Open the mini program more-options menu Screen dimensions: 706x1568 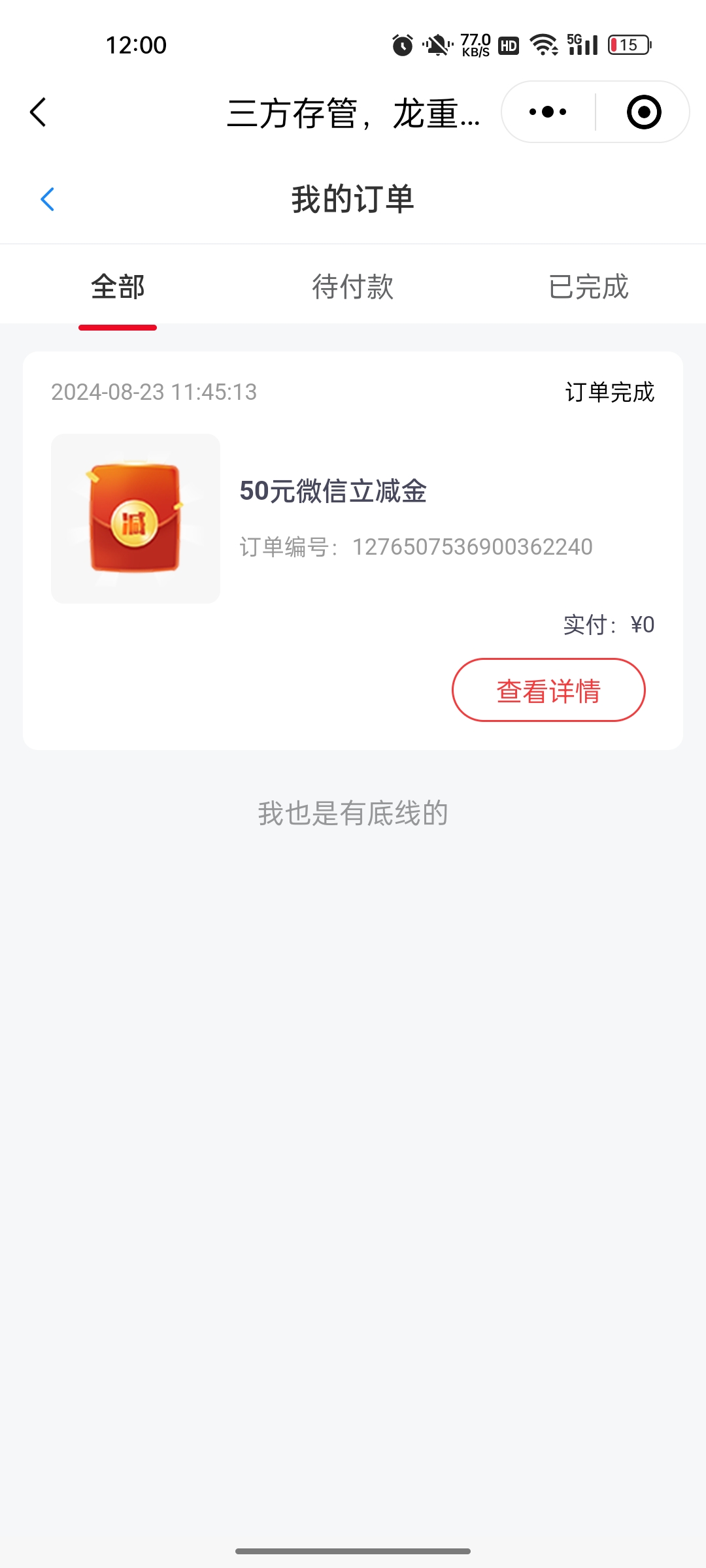pyautogui.click(x=548, y=112)
